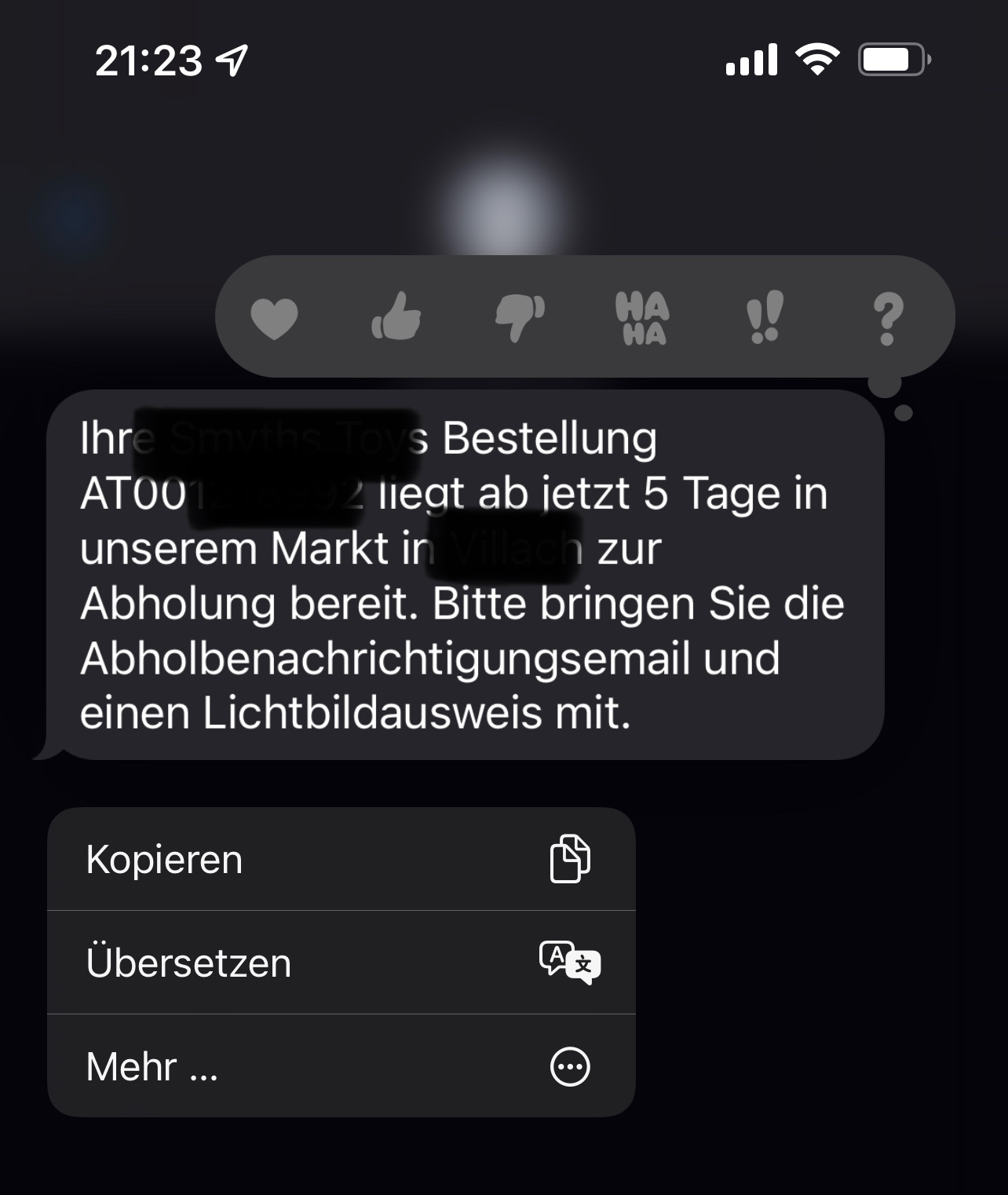Viewport: 1008px width, 1195px height.
Task: React with the question mark tapback
Action: 887,318
